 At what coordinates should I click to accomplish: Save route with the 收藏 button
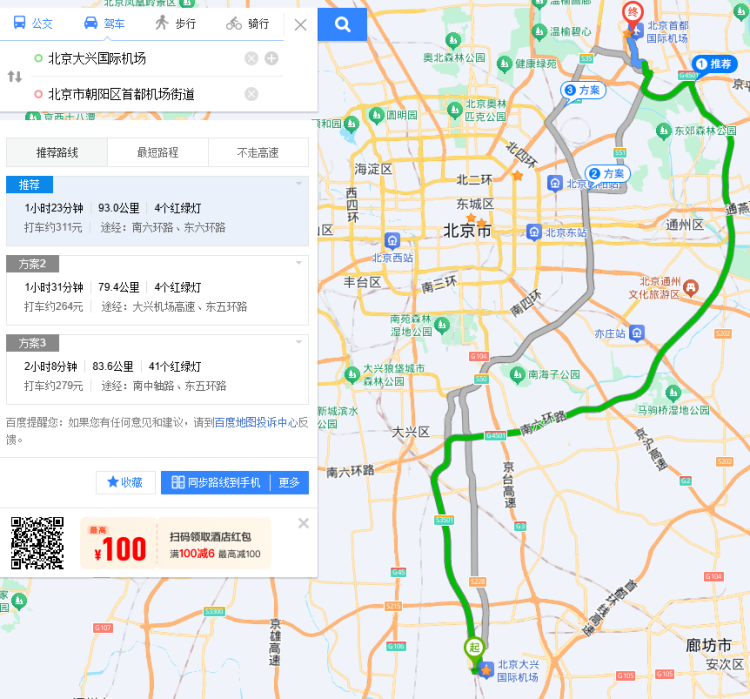125,482
